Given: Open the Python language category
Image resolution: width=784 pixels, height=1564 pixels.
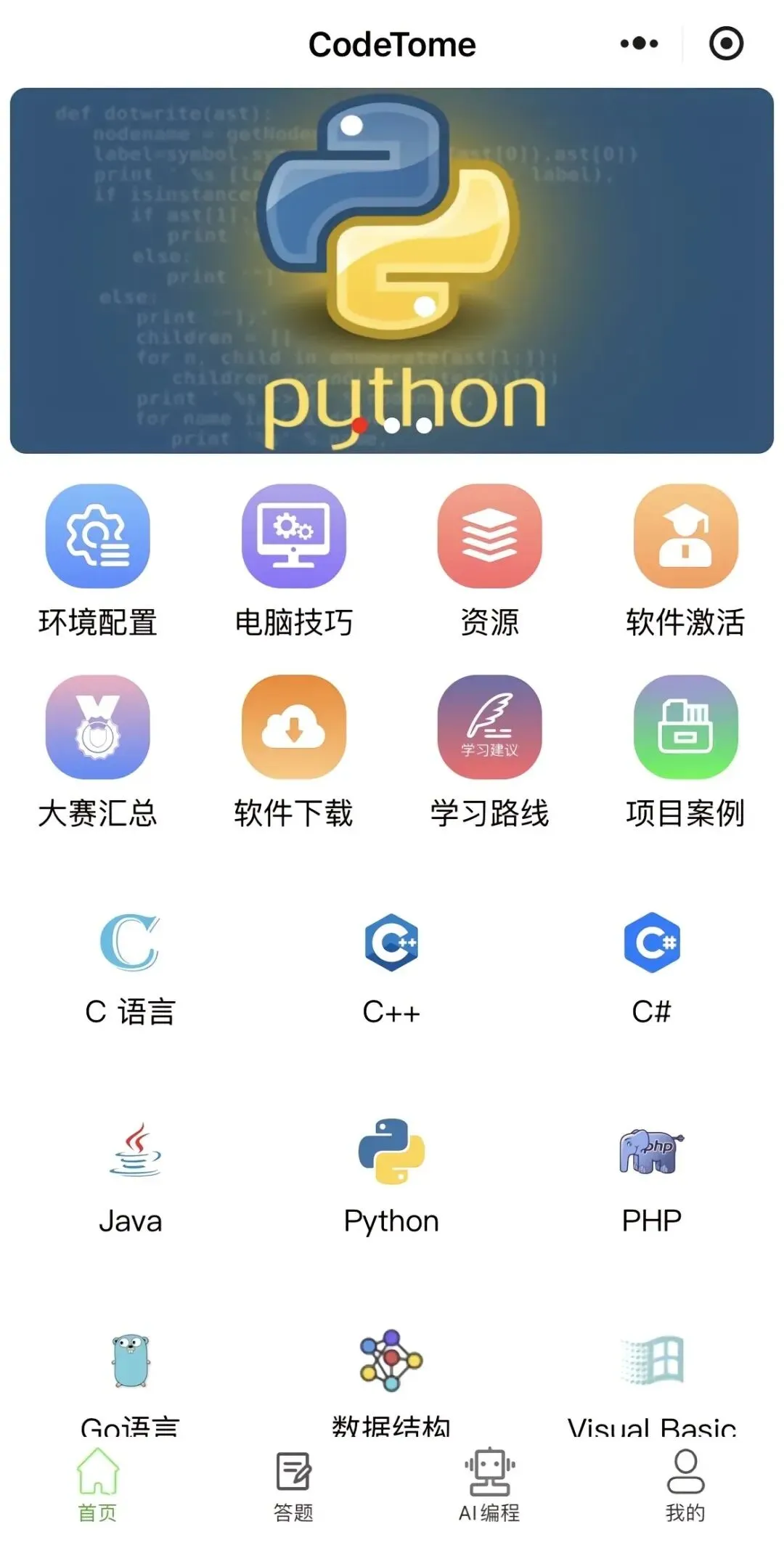Looking at the screenshot, I should 391,1176.
